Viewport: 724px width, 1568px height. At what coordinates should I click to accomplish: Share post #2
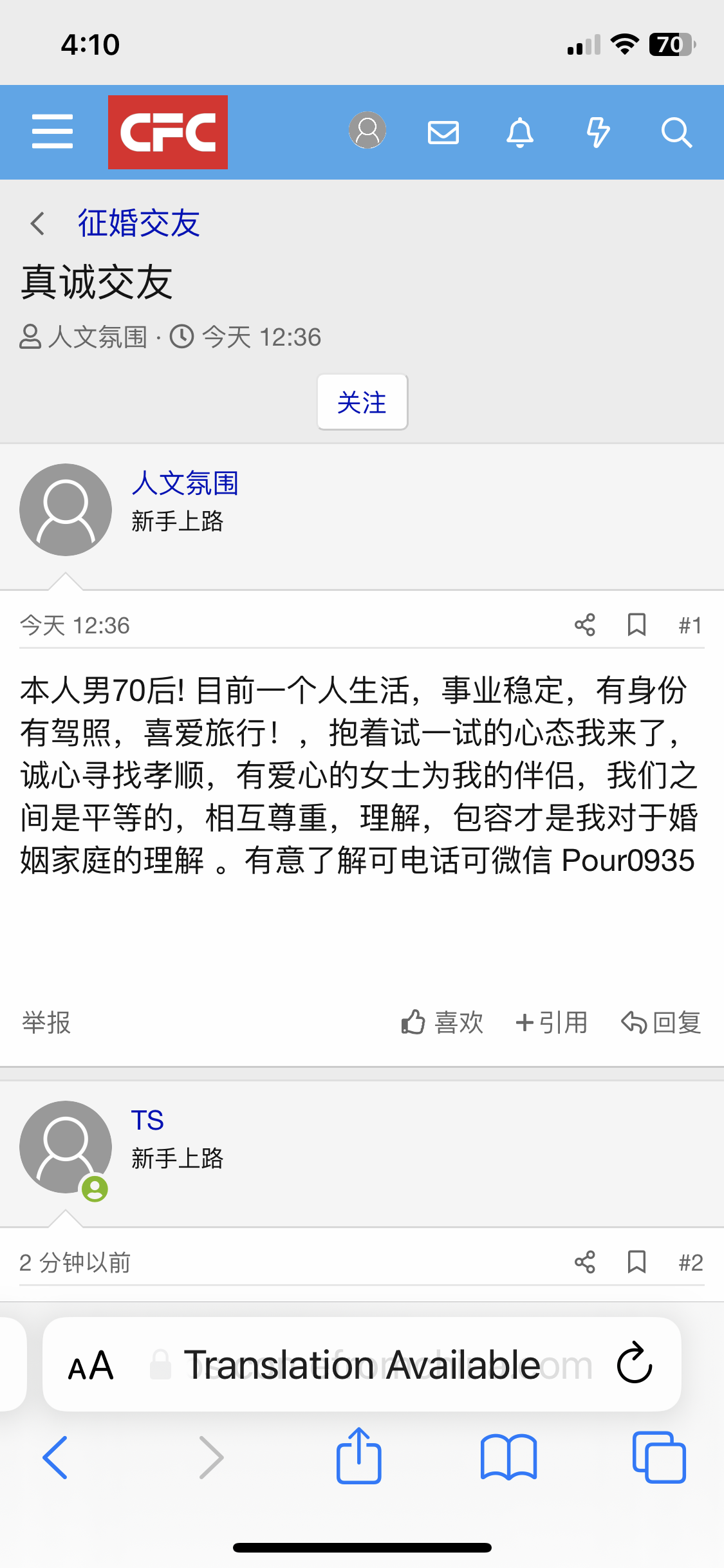pos(584,1262)
